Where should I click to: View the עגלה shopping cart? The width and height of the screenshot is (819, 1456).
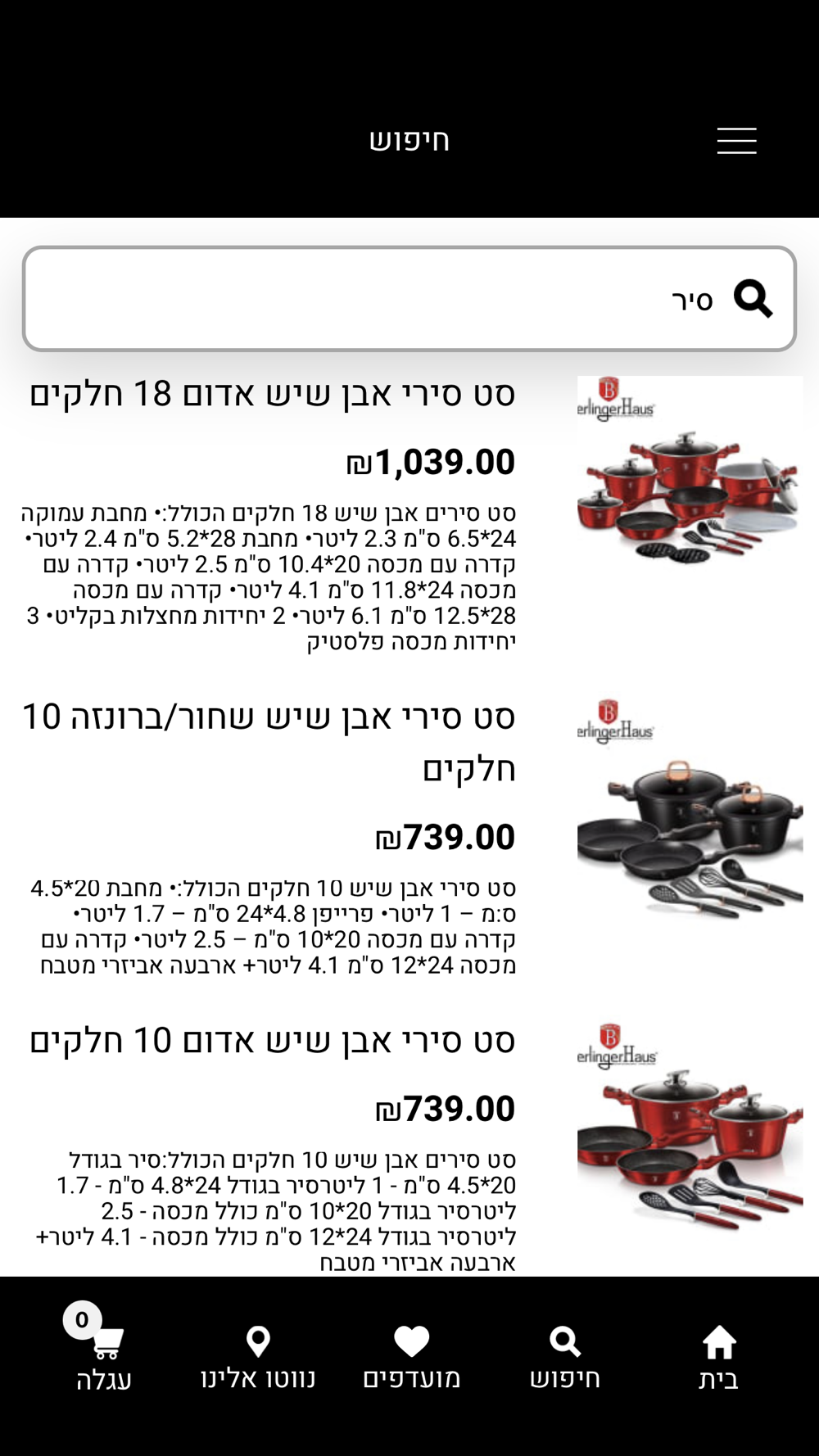click(104, 1358)
